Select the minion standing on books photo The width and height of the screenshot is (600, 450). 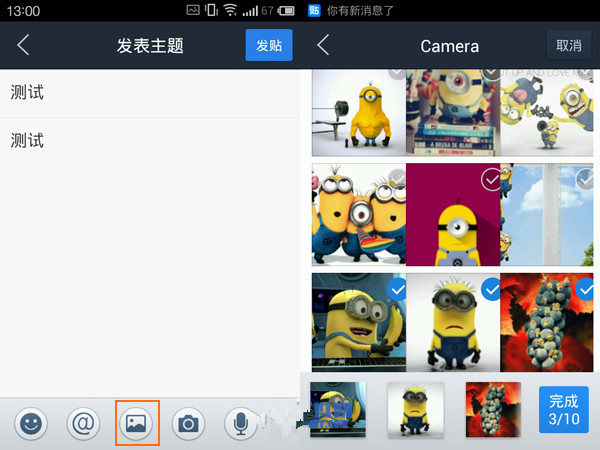tap(452, 113)
